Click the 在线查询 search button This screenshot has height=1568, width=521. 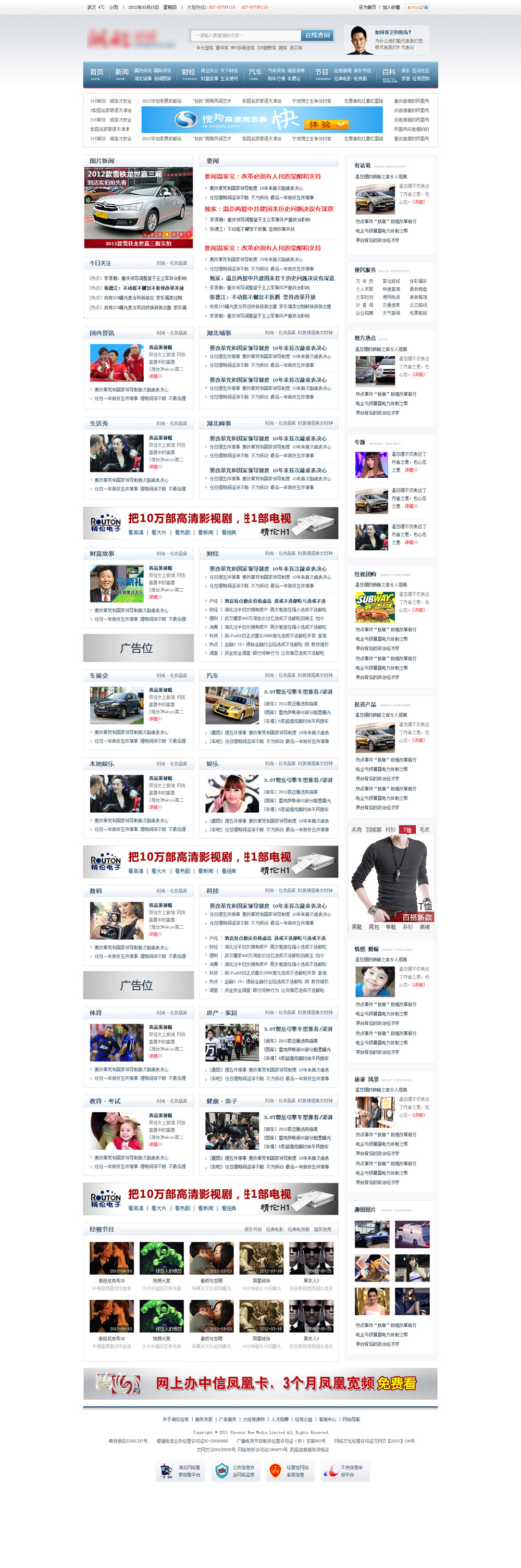[x=317, y=35]
